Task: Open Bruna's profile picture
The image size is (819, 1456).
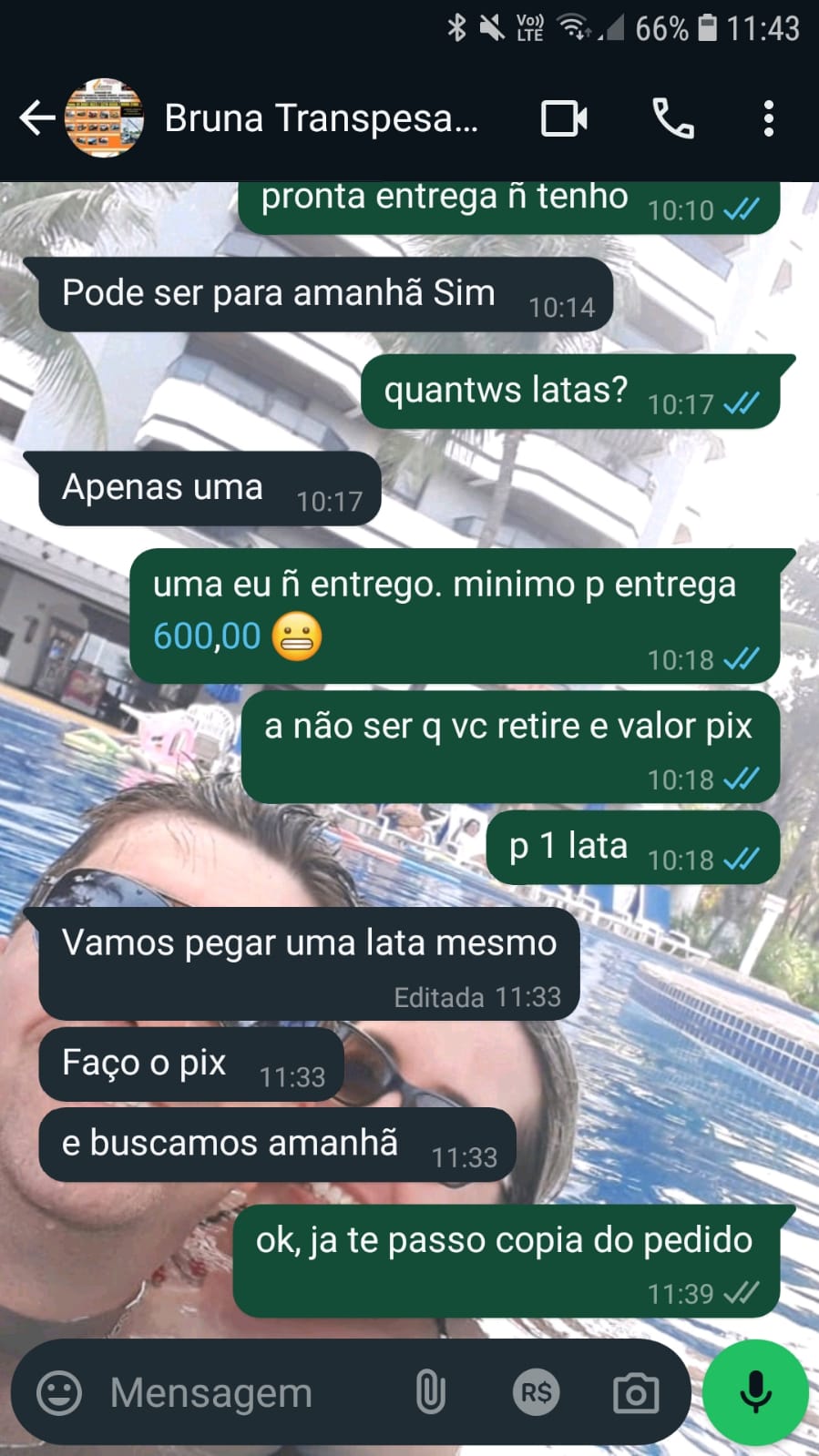Action: pos(104,118)
